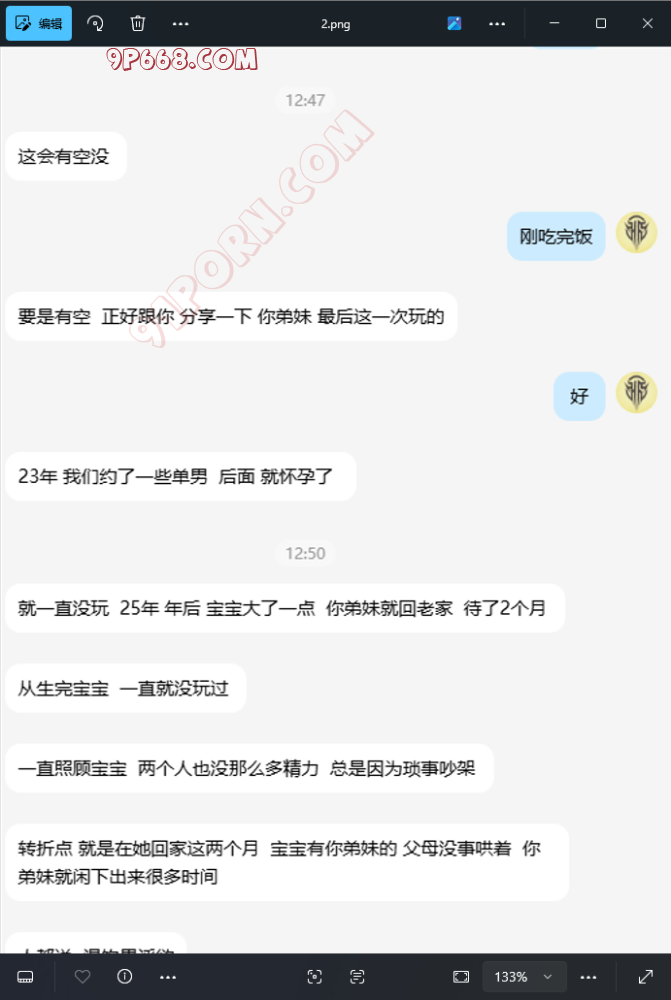The width and height of the screenshot is (671, 1000).
Task: Delete this image with the trash icon
Action: pos(138,23)
